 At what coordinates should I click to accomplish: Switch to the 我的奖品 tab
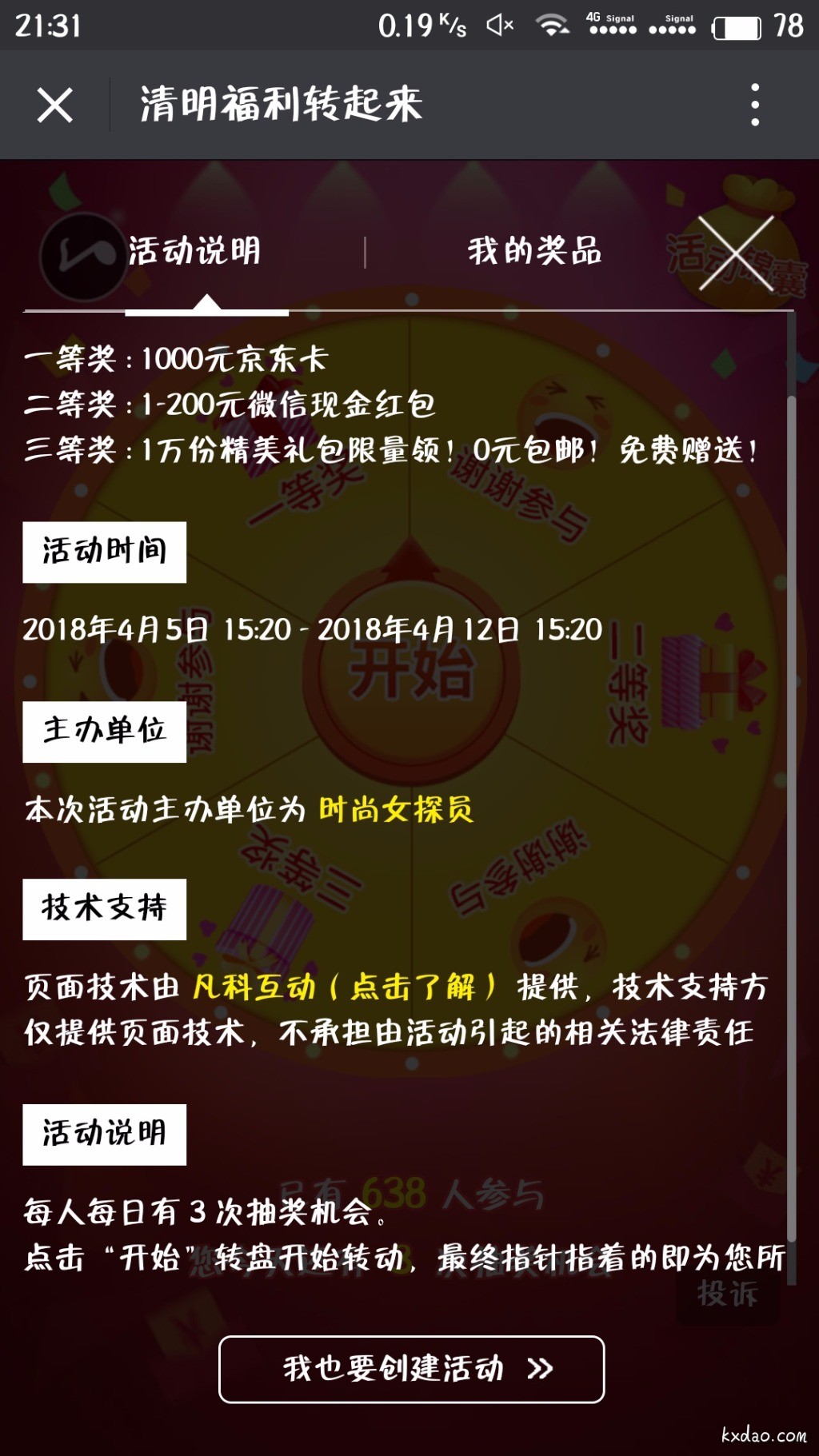pos(534,252)
